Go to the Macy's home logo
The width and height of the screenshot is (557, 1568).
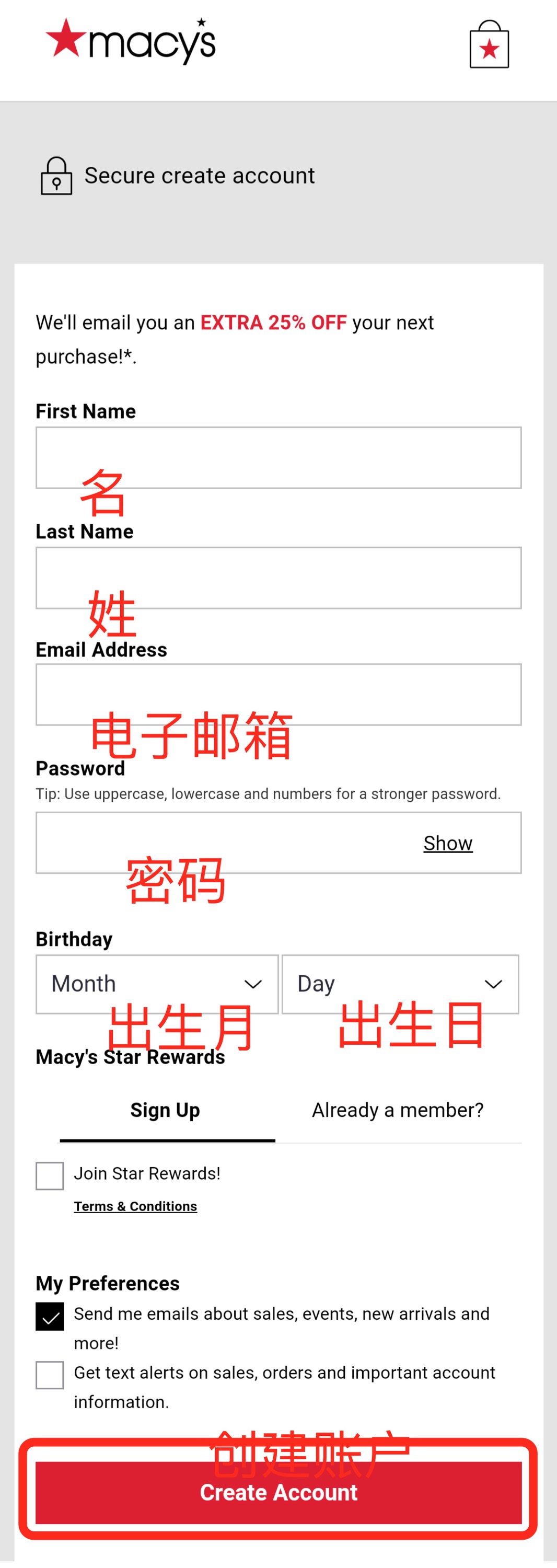131,41
